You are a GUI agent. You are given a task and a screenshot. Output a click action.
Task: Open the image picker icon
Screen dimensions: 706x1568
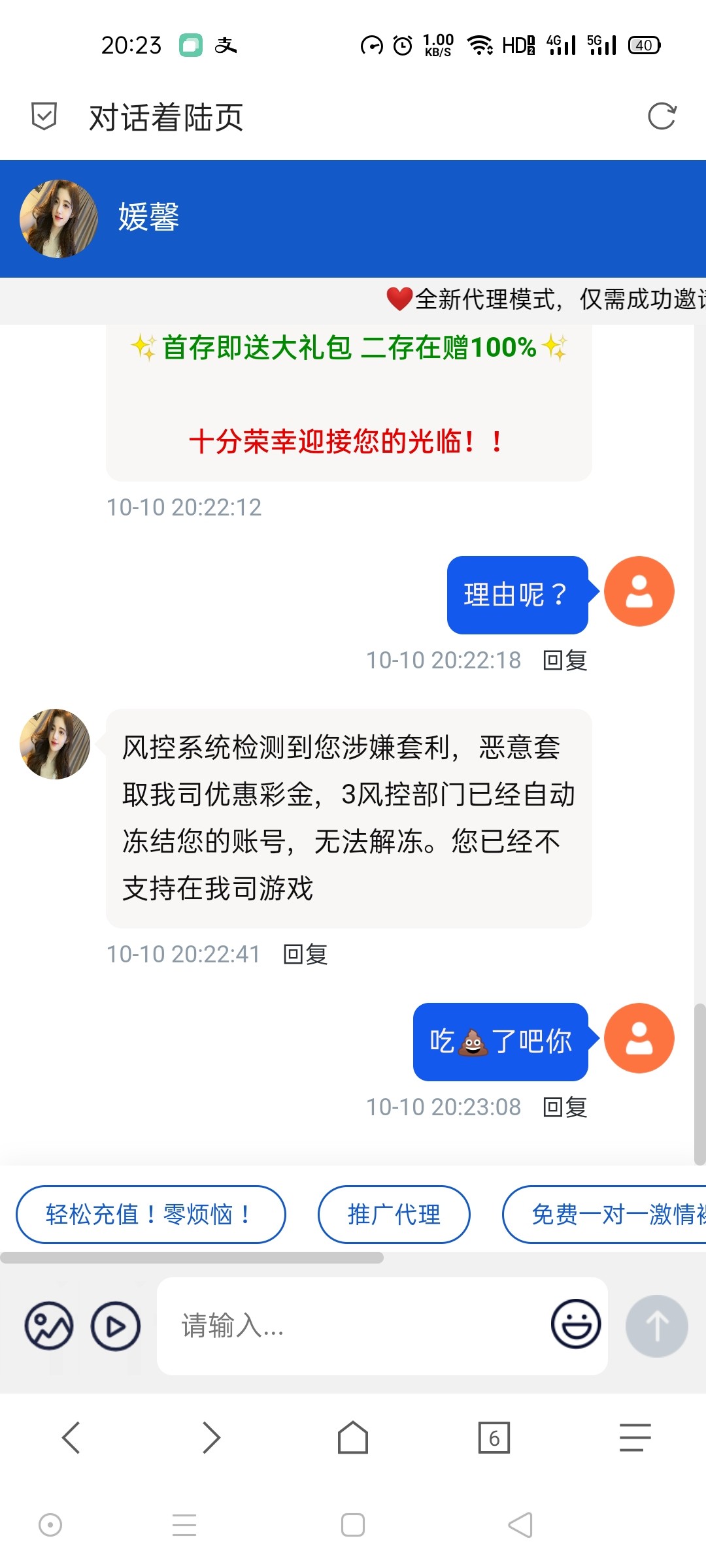[x=48, y=1326]
